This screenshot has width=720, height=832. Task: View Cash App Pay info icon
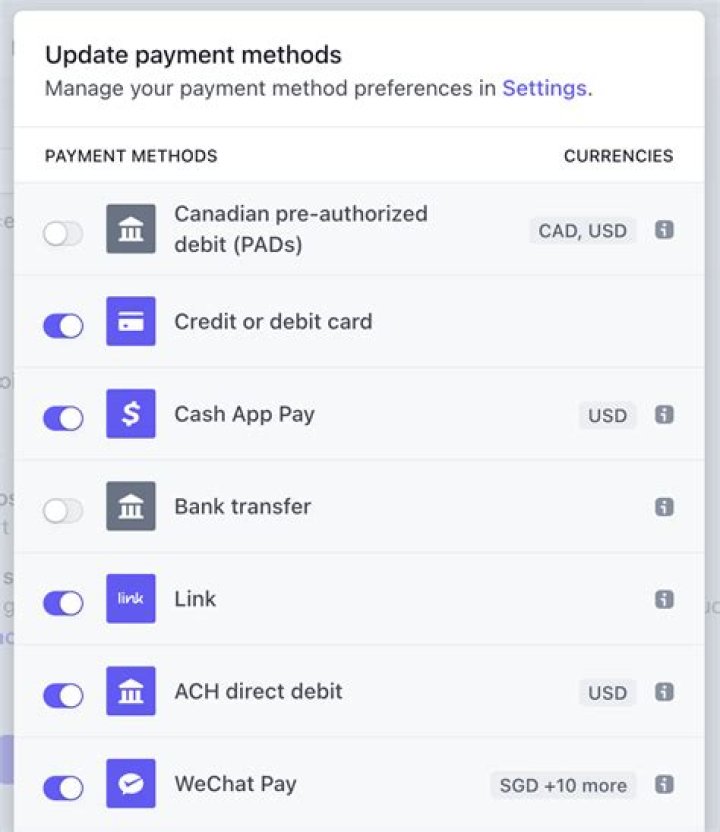pyautogui.click(x=664, y=414)
